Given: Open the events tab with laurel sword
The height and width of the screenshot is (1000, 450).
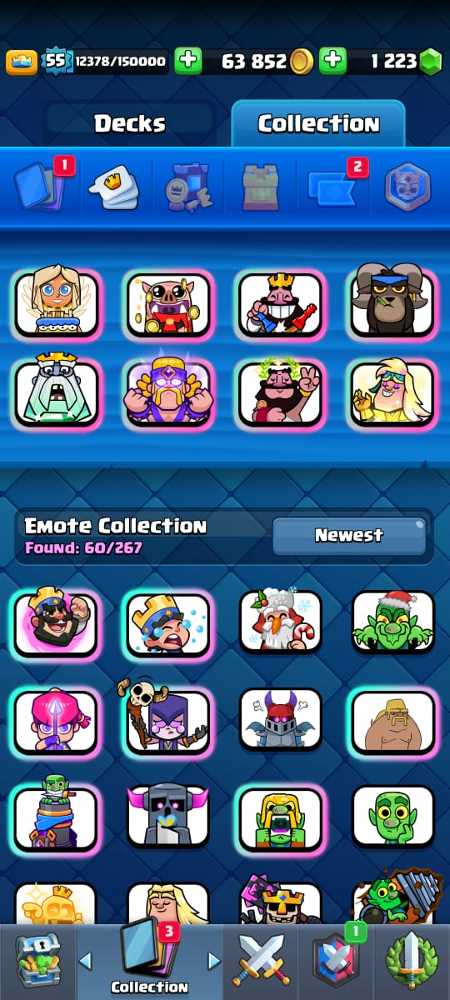Looking at the screenshot, I should coord(412,962).
